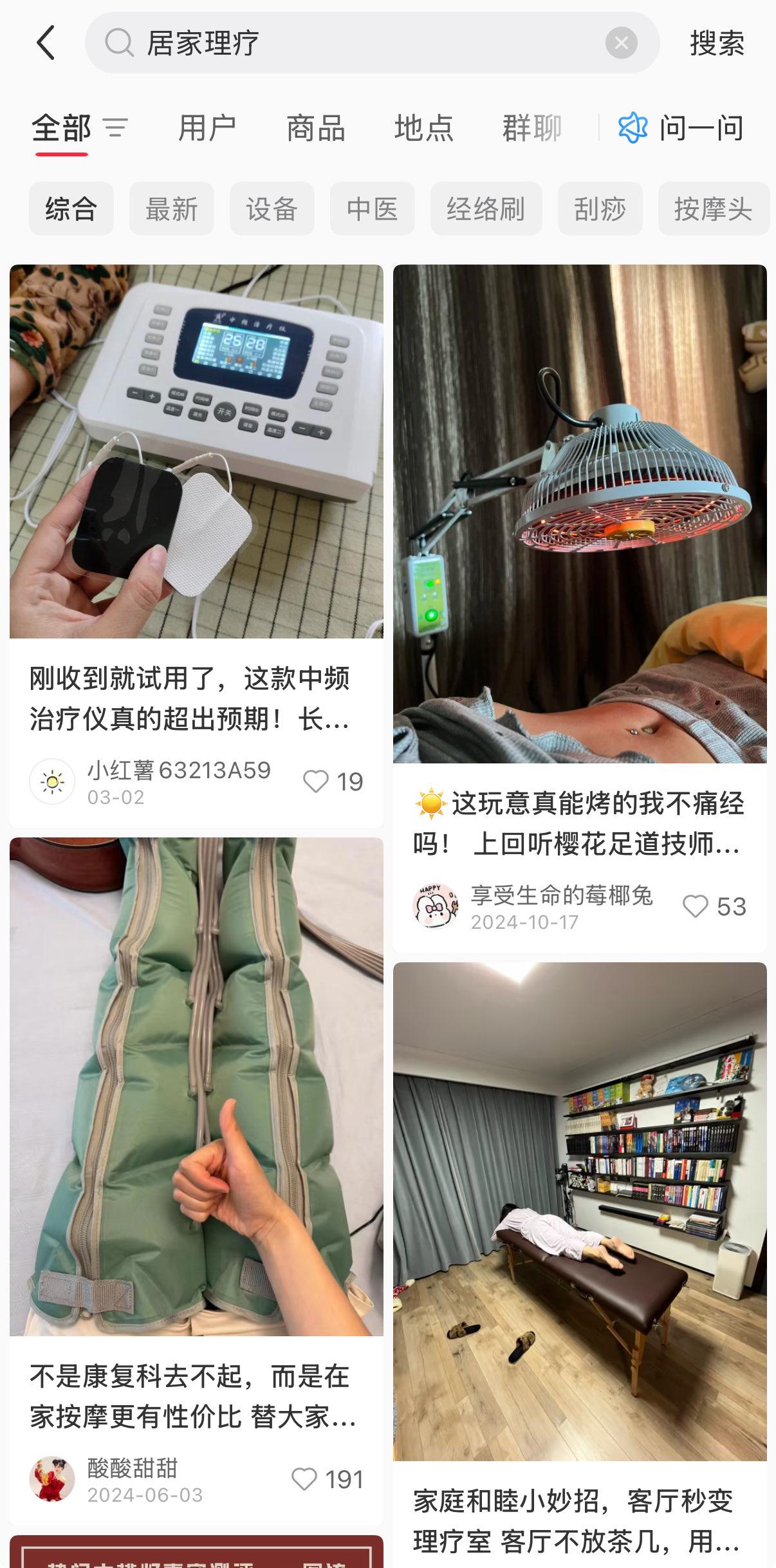Like the post by 酸酸甜甜
Viewport: 776px width, 1568px height.
(x=304, y=1479)
